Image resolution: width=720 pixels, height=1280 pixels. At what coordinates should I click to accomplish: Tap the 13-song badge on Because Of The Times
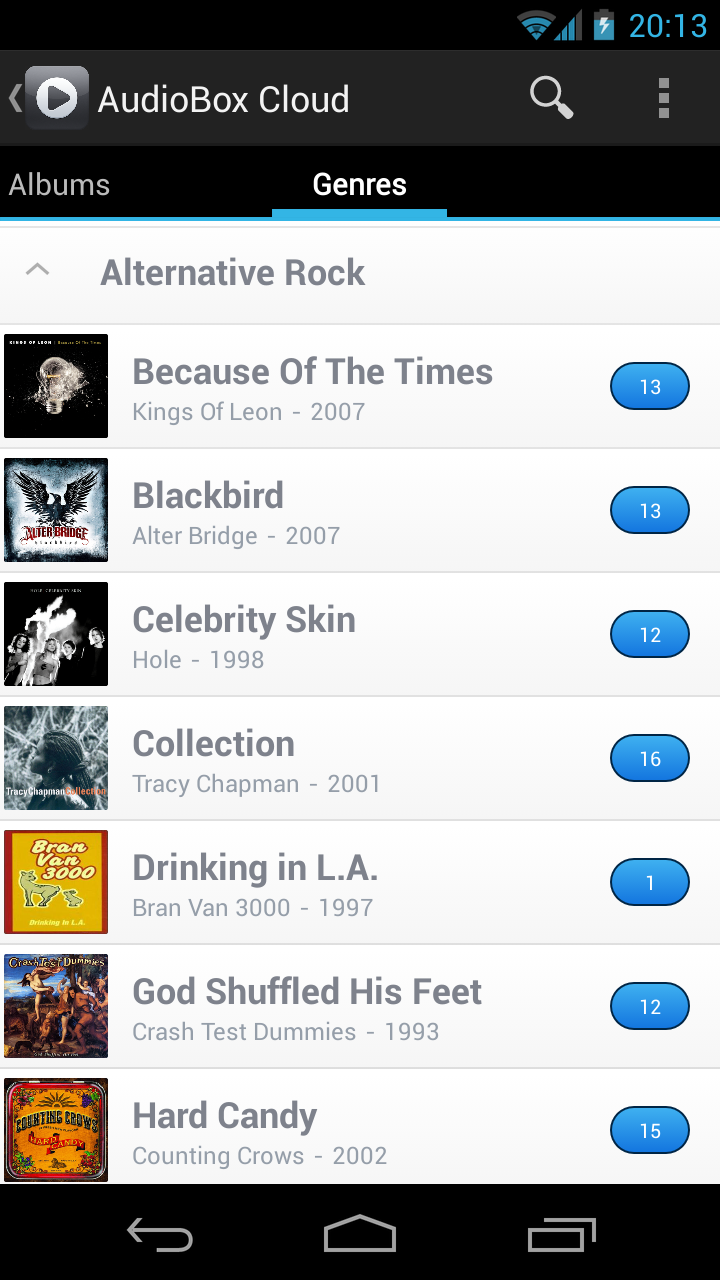tap(649, 386)
